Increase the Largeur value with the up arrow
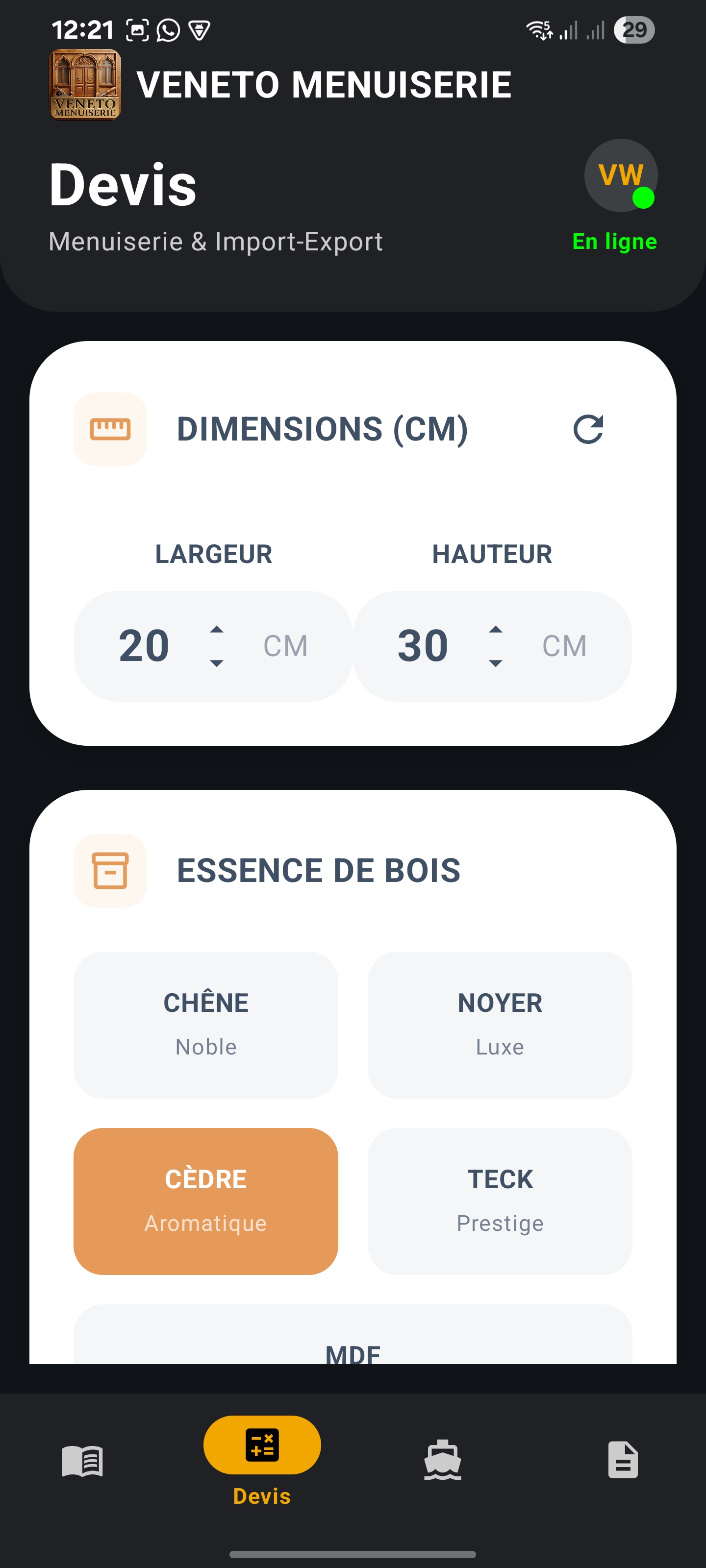 217,630
